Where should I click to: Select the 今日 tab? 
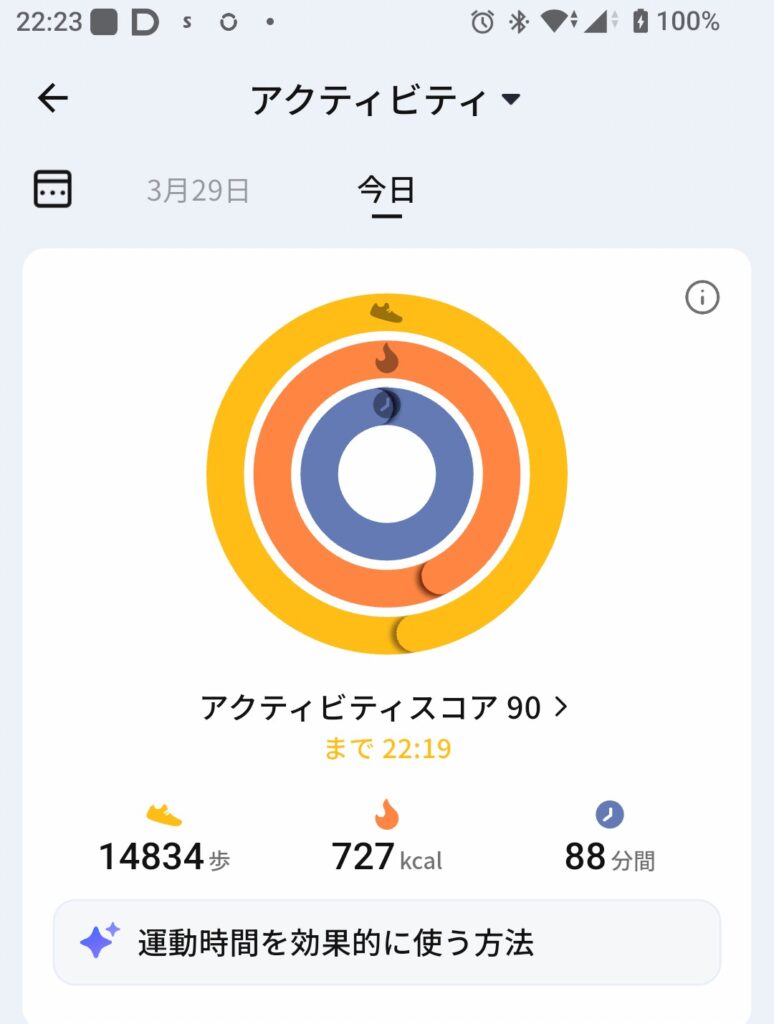point(386,190)
